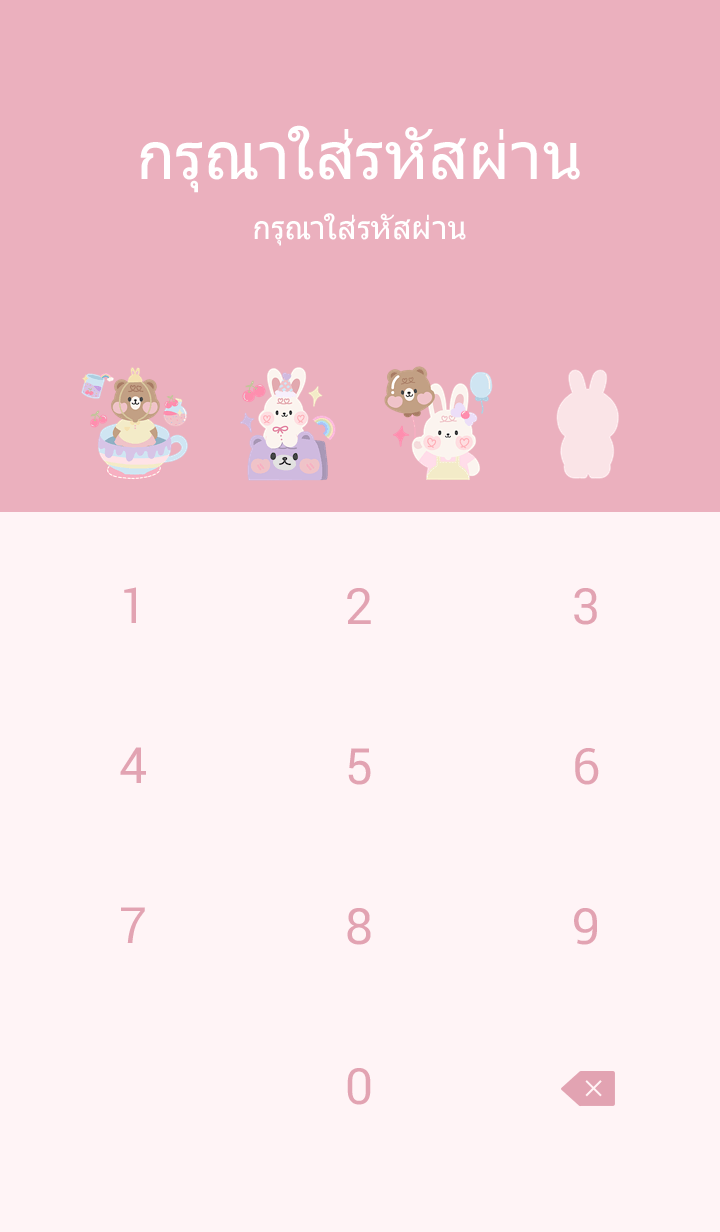The width and height of the screenshot is (720, 1232).
Task: Select the number 6 key
Action: point(585,767)
